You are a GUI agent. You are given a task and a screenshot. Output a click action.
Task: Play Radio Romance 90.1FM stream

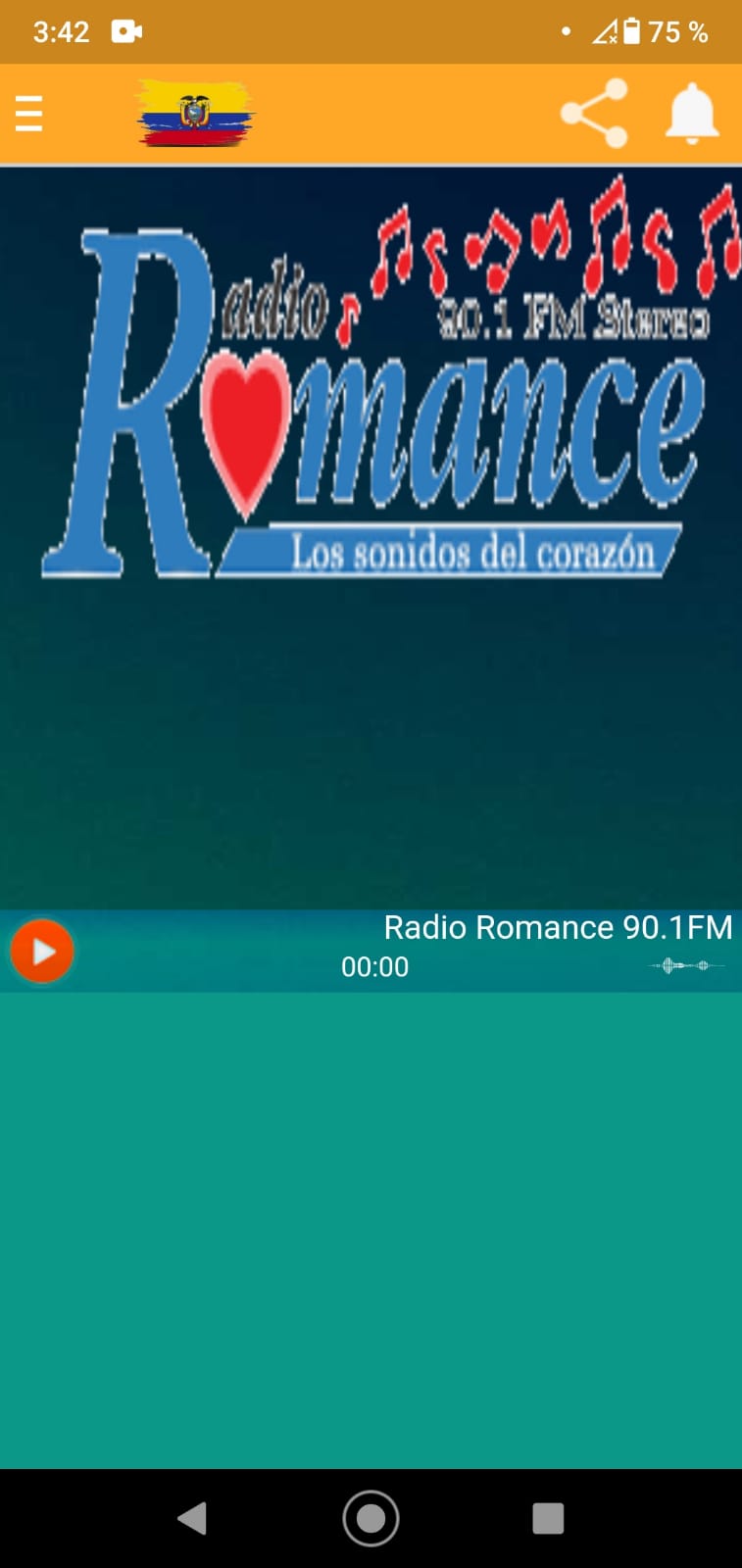[42, 951]
